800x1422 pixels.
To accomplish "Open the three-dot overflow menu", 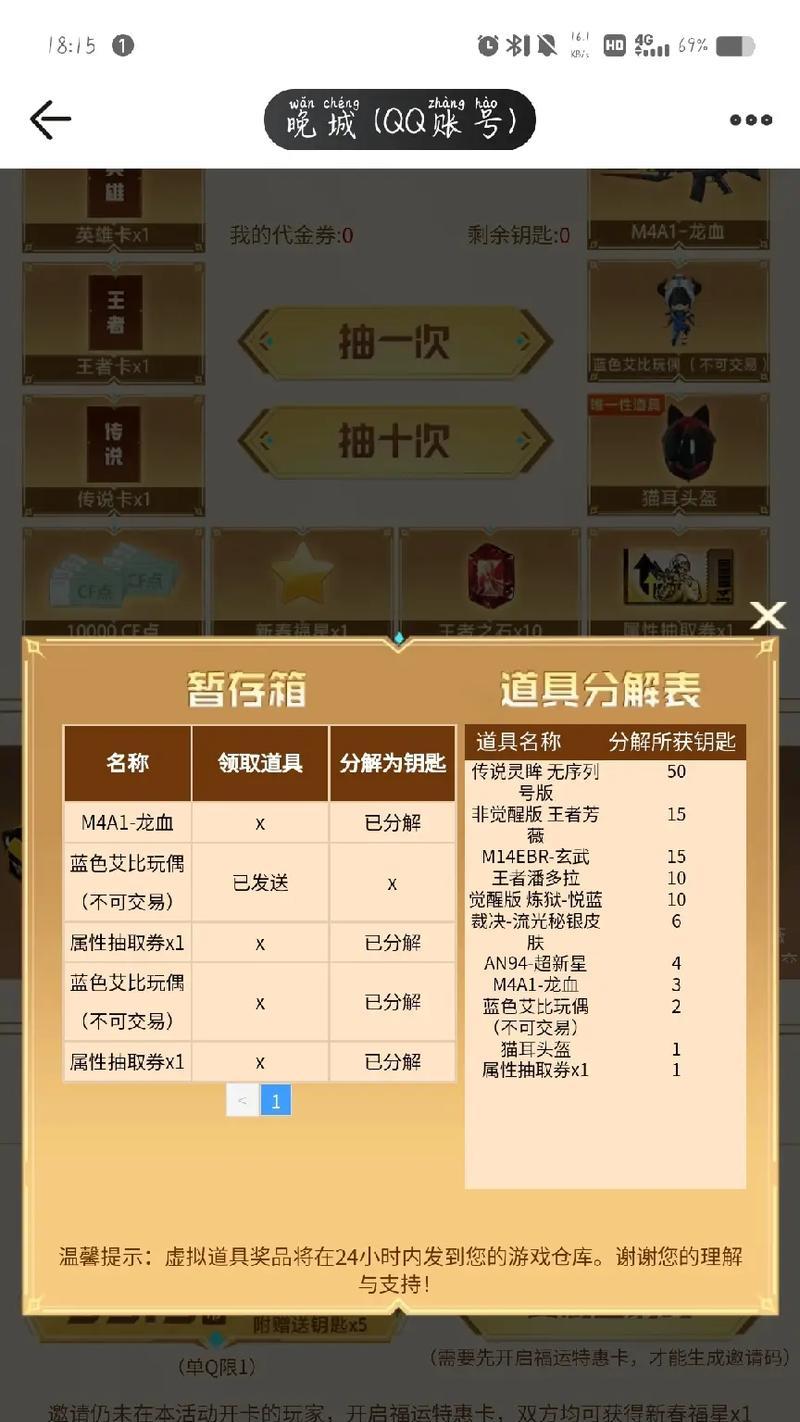I will coord(750,120).
